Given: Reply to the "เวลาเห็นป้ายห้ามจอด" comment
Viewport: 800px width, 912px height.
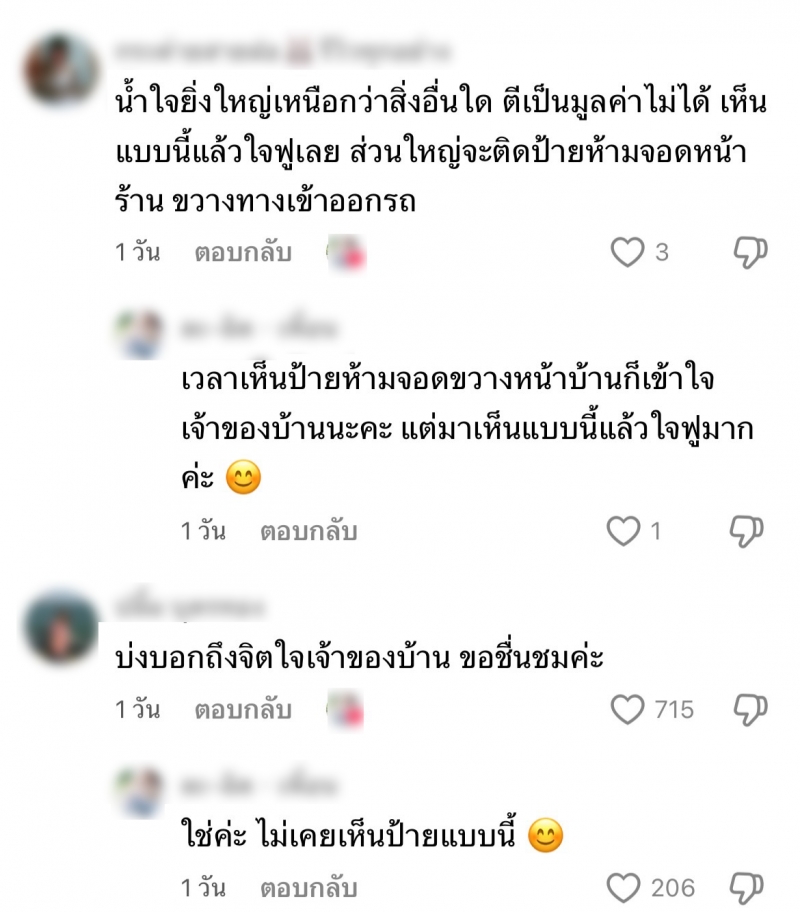Looking at the screenshot, I should [x=308, y=531].
